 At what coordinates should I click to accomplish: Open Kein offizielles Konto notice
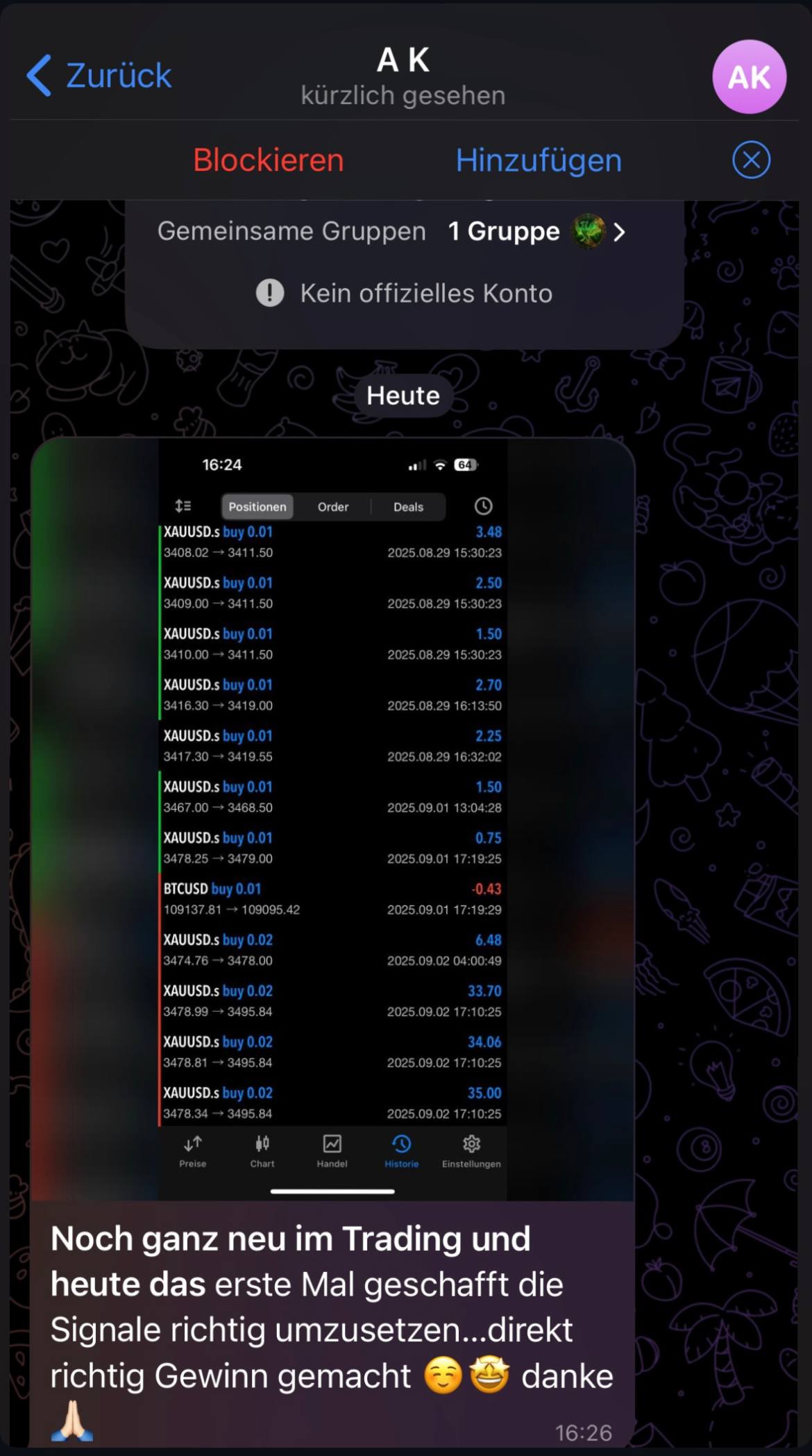(x=403, y=292)
